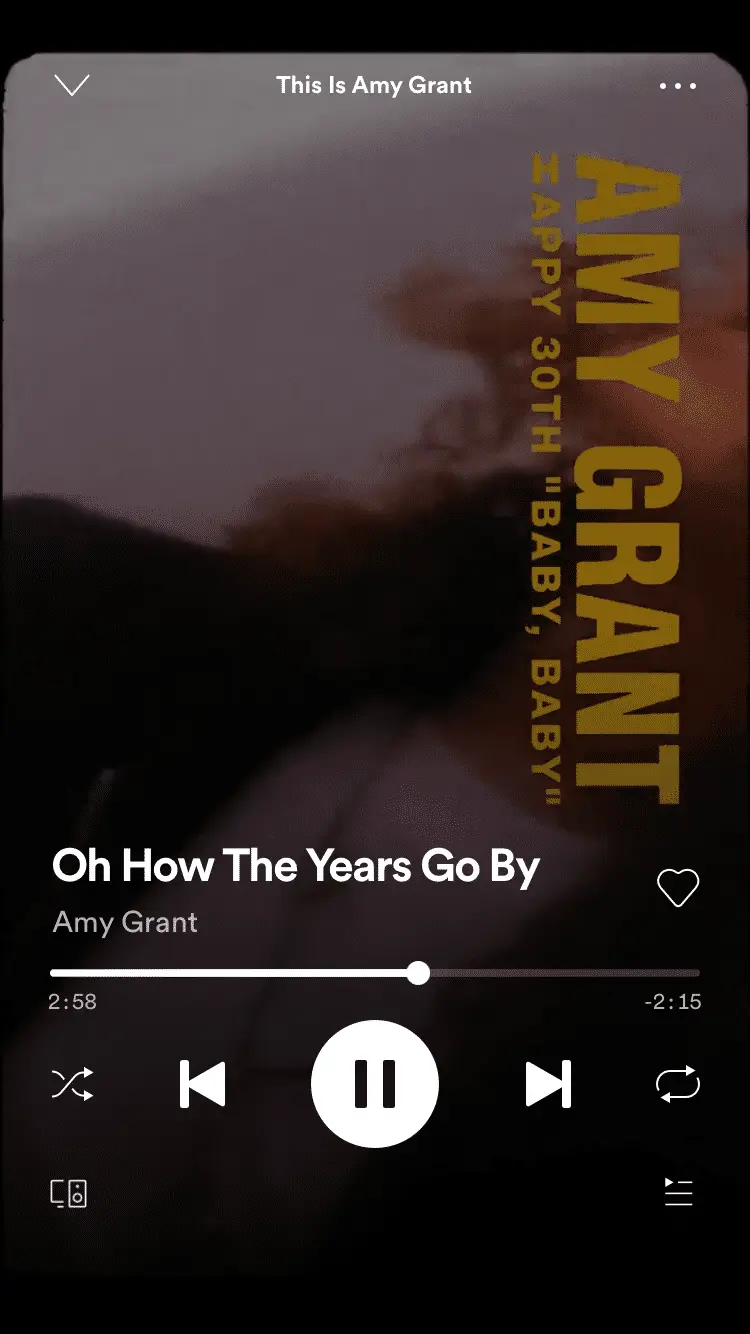Image resolution: width=750 pixels, height=1334 pixels.
Task: Go back to the previous track
Action: click(202, 1084)
